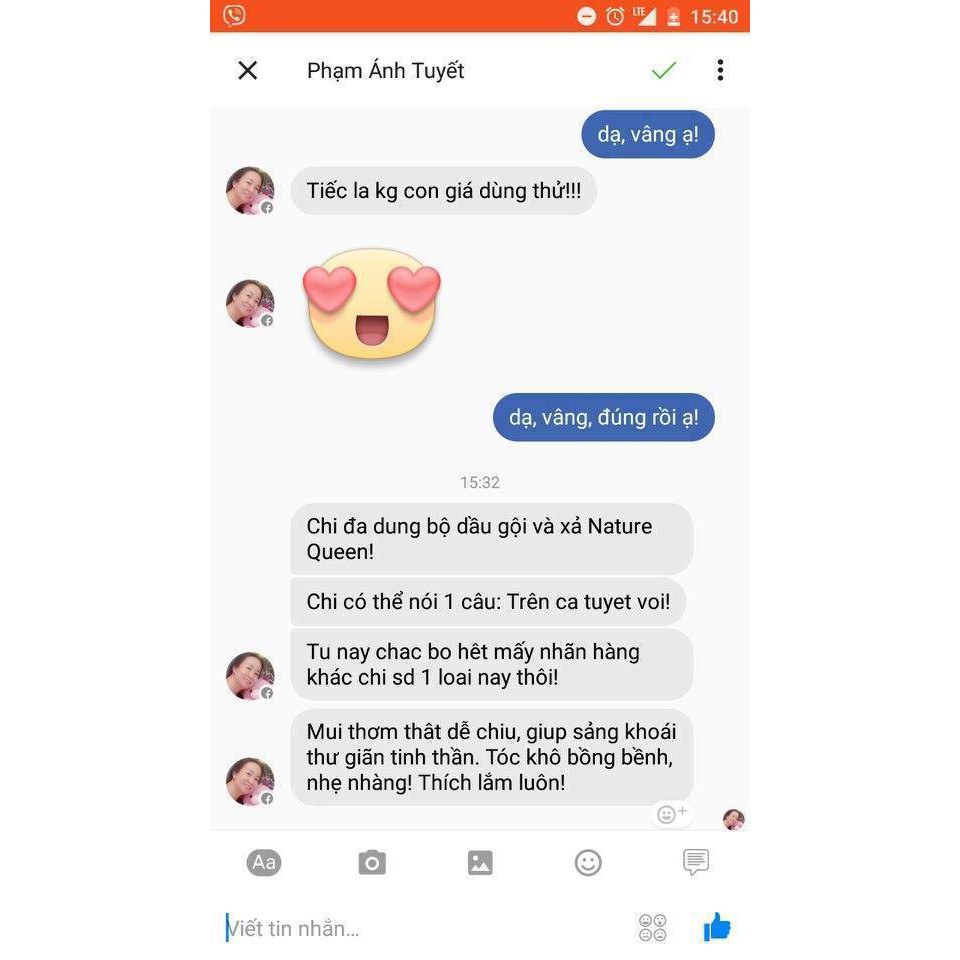Select the Aa text keyboard option
The height and width of the screenshot is (960, 960).
264,862
